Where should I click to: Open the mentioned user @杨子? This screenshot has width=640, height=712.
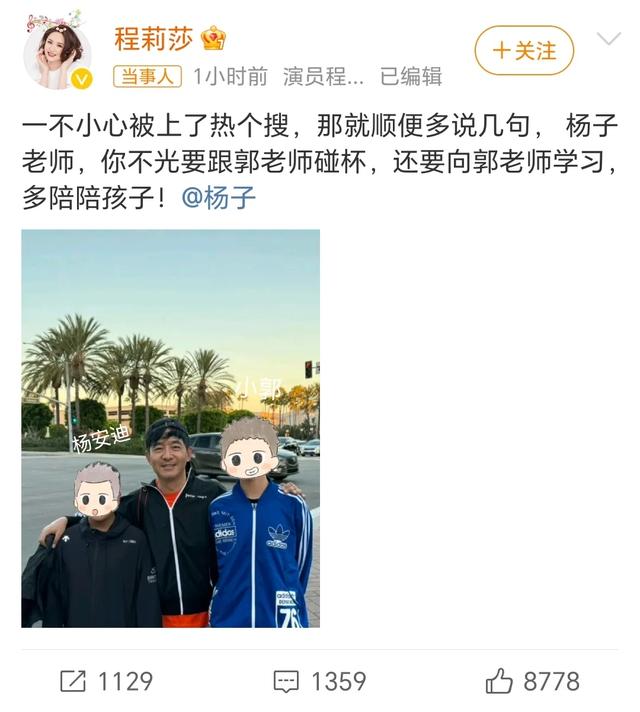click(x=219, y=197)
